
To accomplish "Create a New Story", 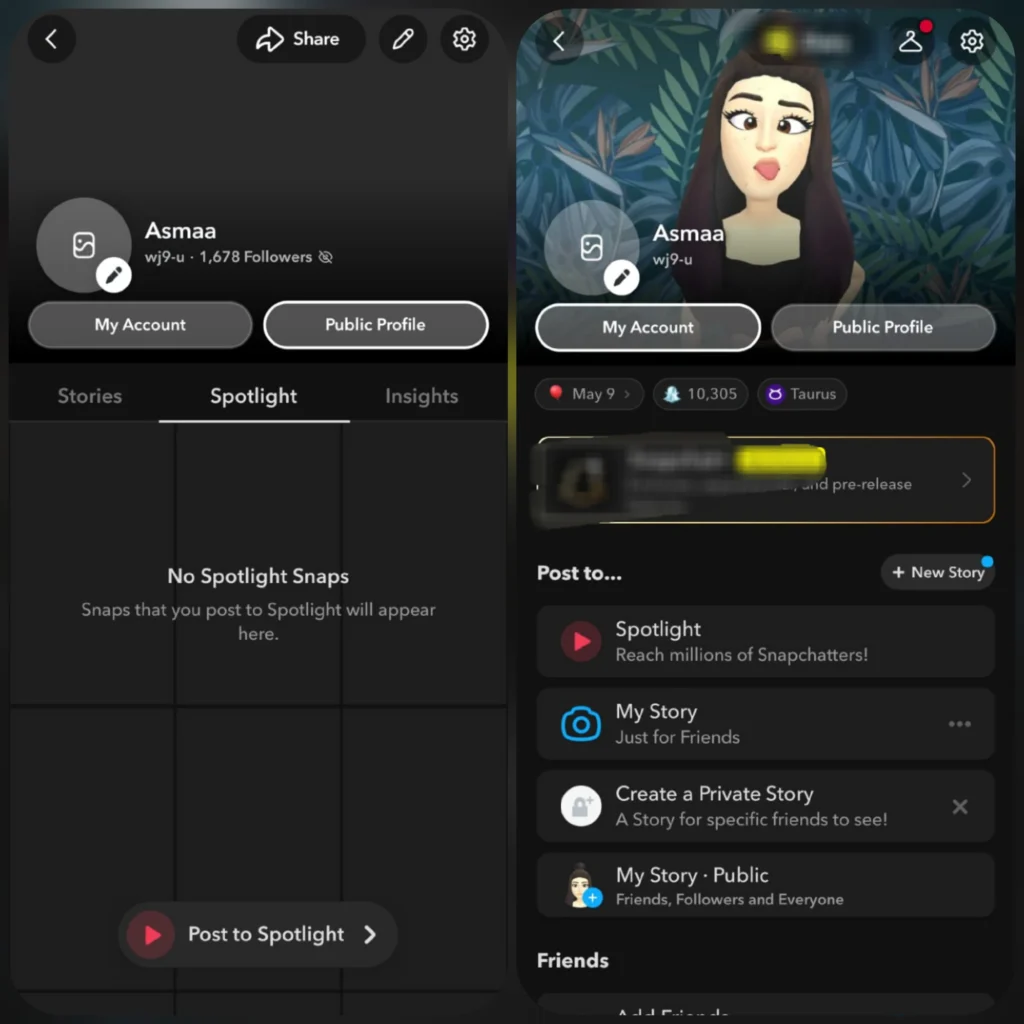I will (938, 572).
